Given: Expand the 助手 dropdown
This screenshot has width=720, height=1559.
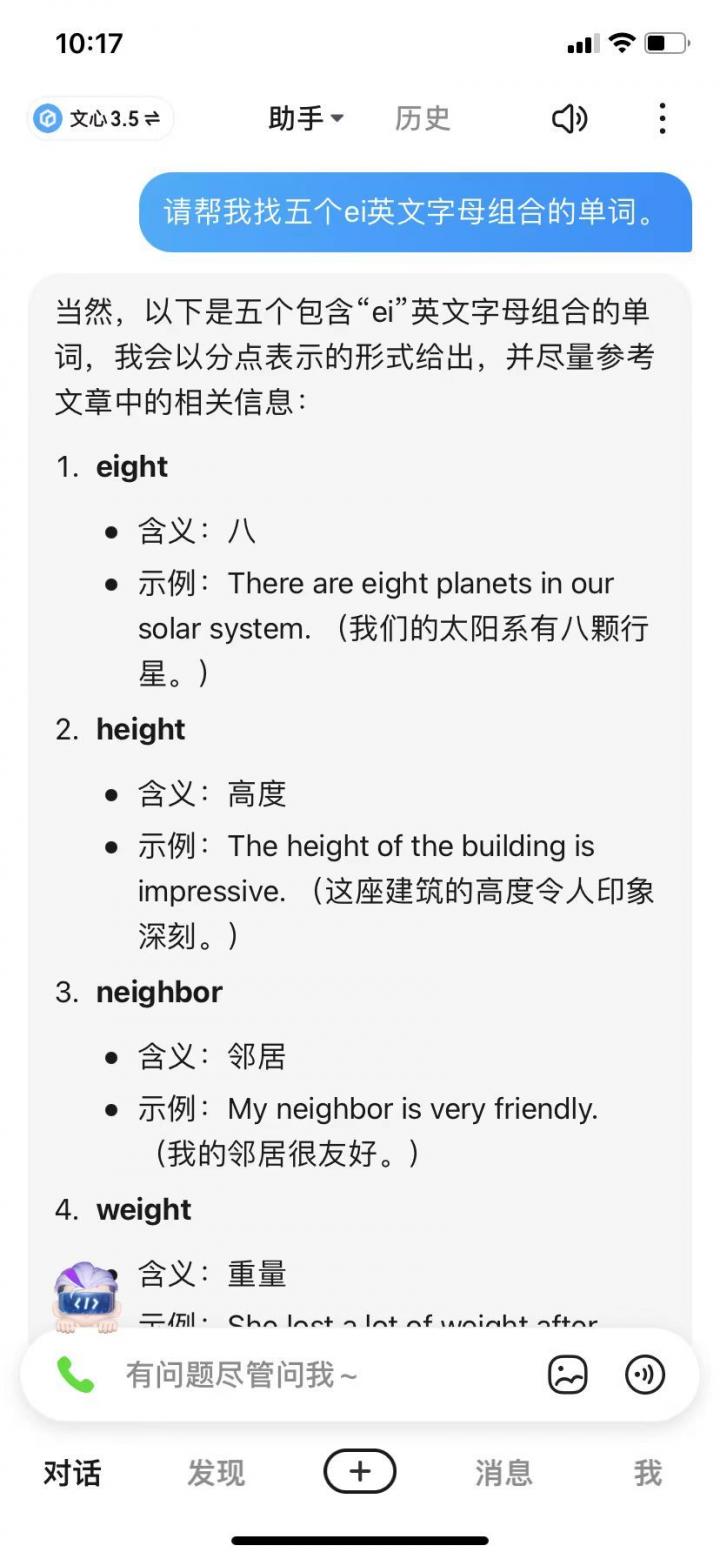Looking at the screenshot, I should point(305,119).
